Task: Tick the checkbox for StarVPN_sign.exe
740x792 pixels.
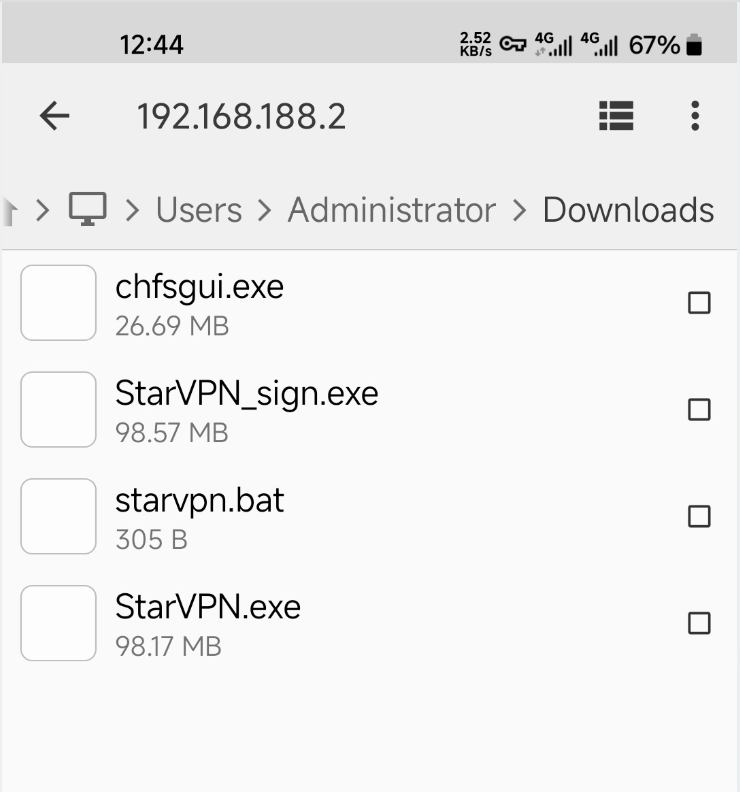Action: tap(699, 410)
